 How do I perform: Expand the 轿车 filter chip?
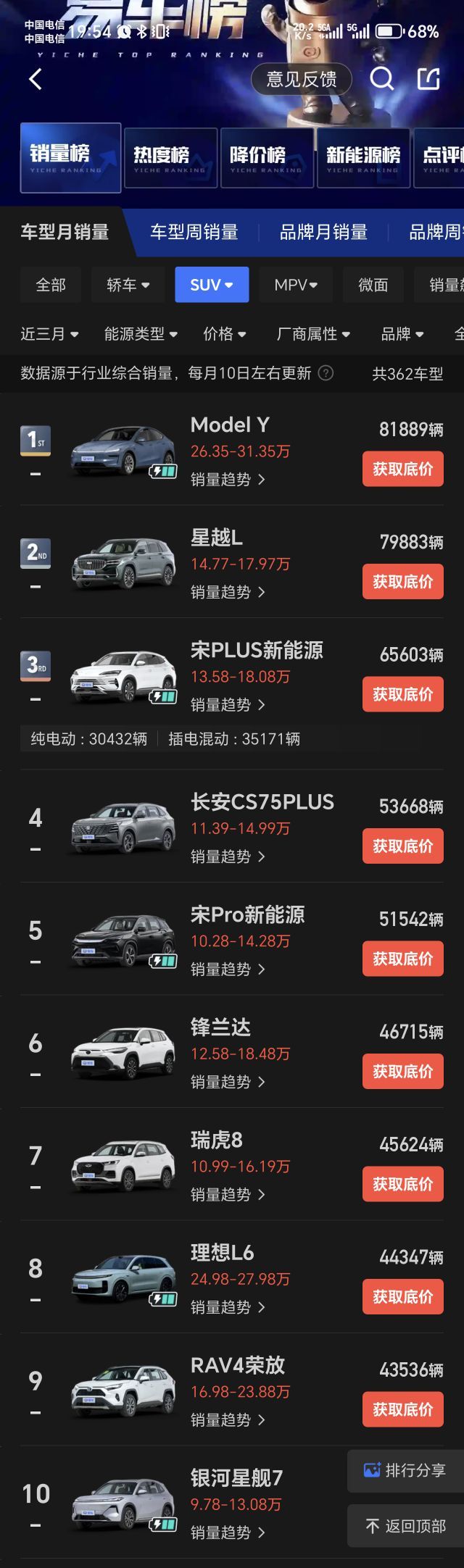128,285
